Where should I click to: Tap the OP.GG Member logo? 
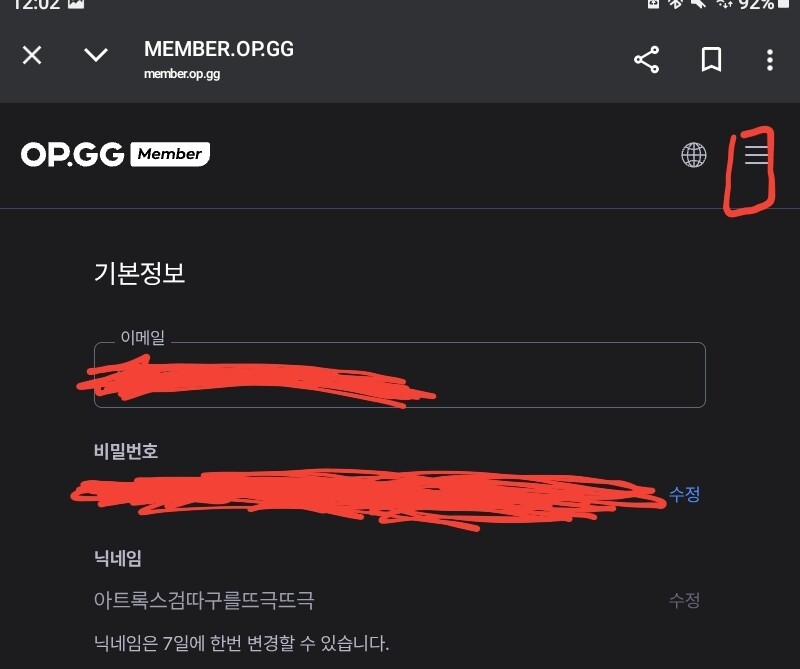(115, 154)
